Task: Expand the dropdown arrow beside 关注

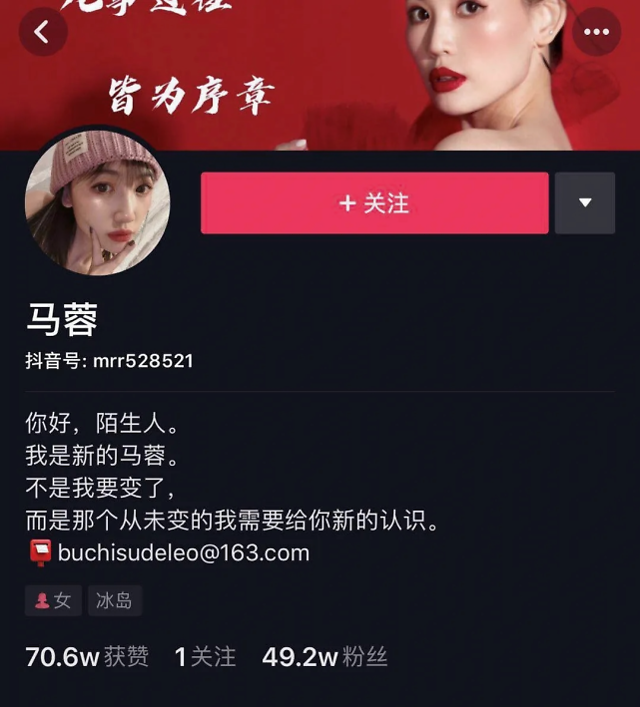Action: 585,203
